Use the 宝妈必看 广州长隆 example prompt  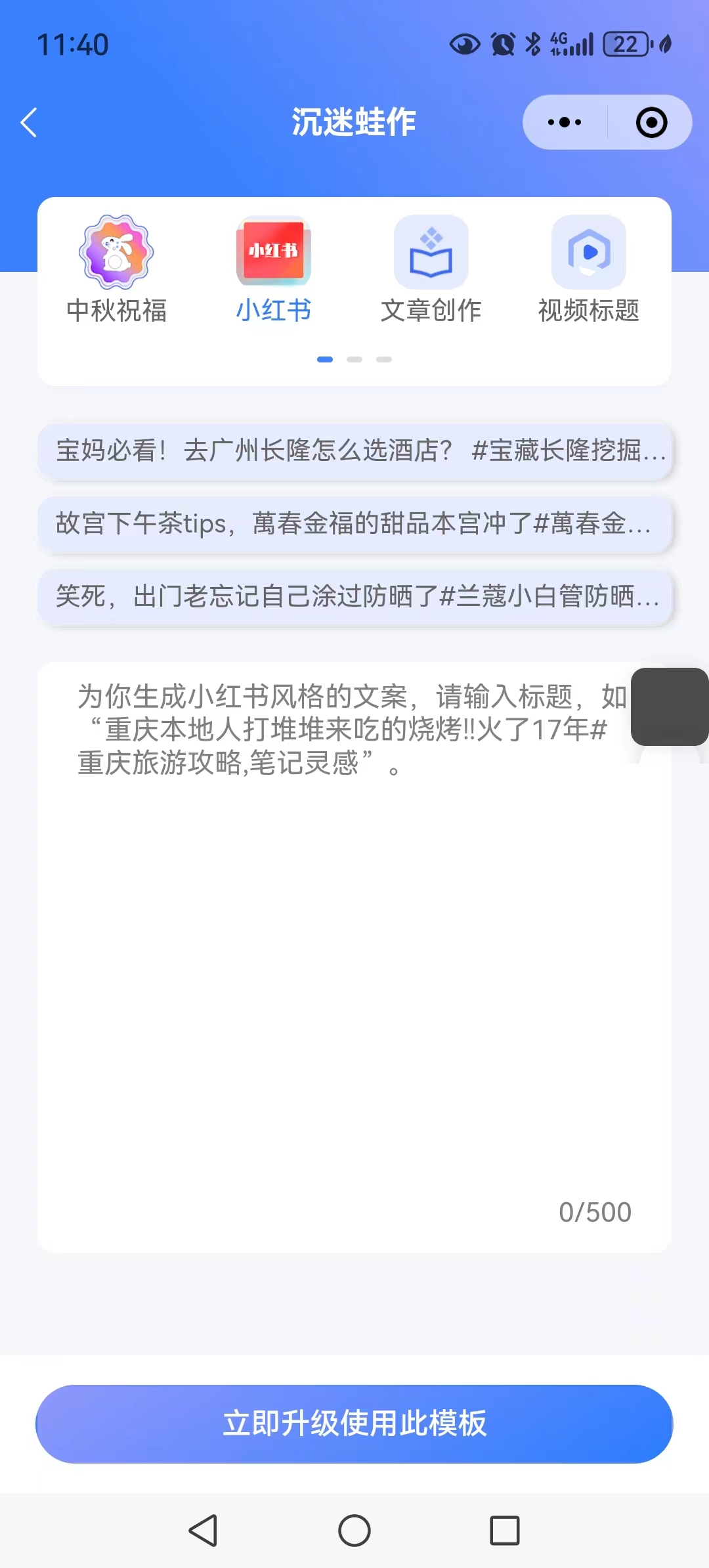pyautogui.click(x=354, y=451)
